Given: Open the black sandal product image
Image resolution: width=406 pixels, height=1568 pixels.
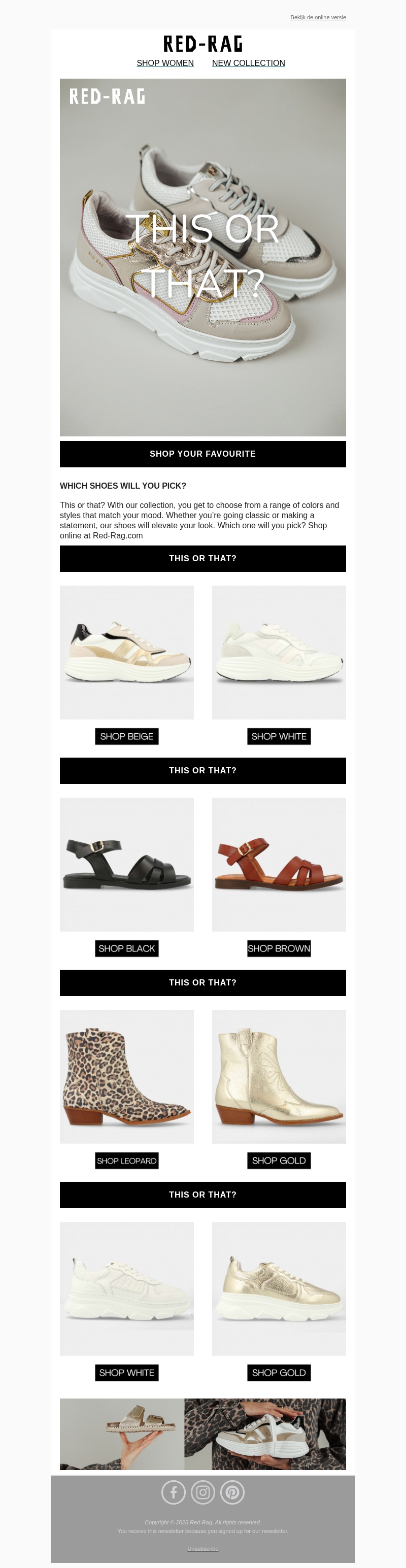Looking at the screenshot, I should [126, 864].
